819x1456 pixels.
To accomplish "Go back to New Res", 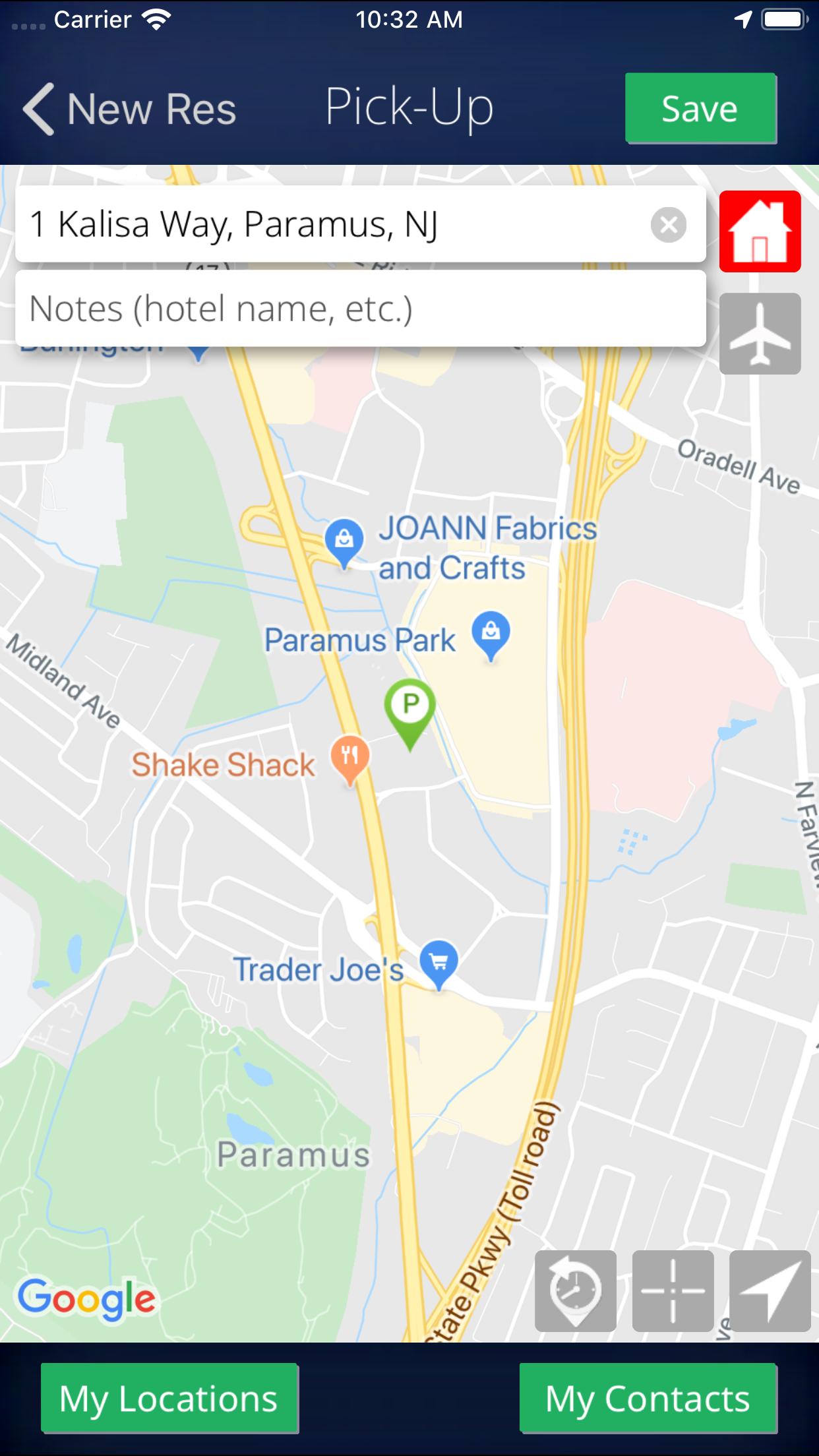I will tap(129, 109).
